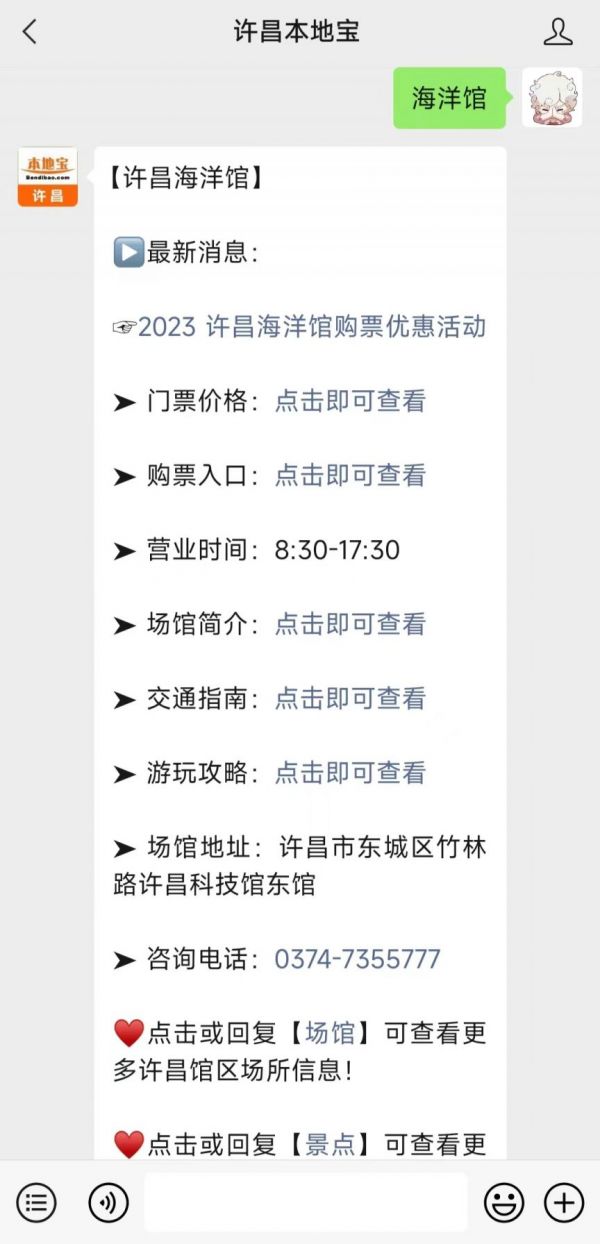Viewport: 600px width, 1244px height.
Task: Call the number 0374-7355777
Action: [358, 959]
